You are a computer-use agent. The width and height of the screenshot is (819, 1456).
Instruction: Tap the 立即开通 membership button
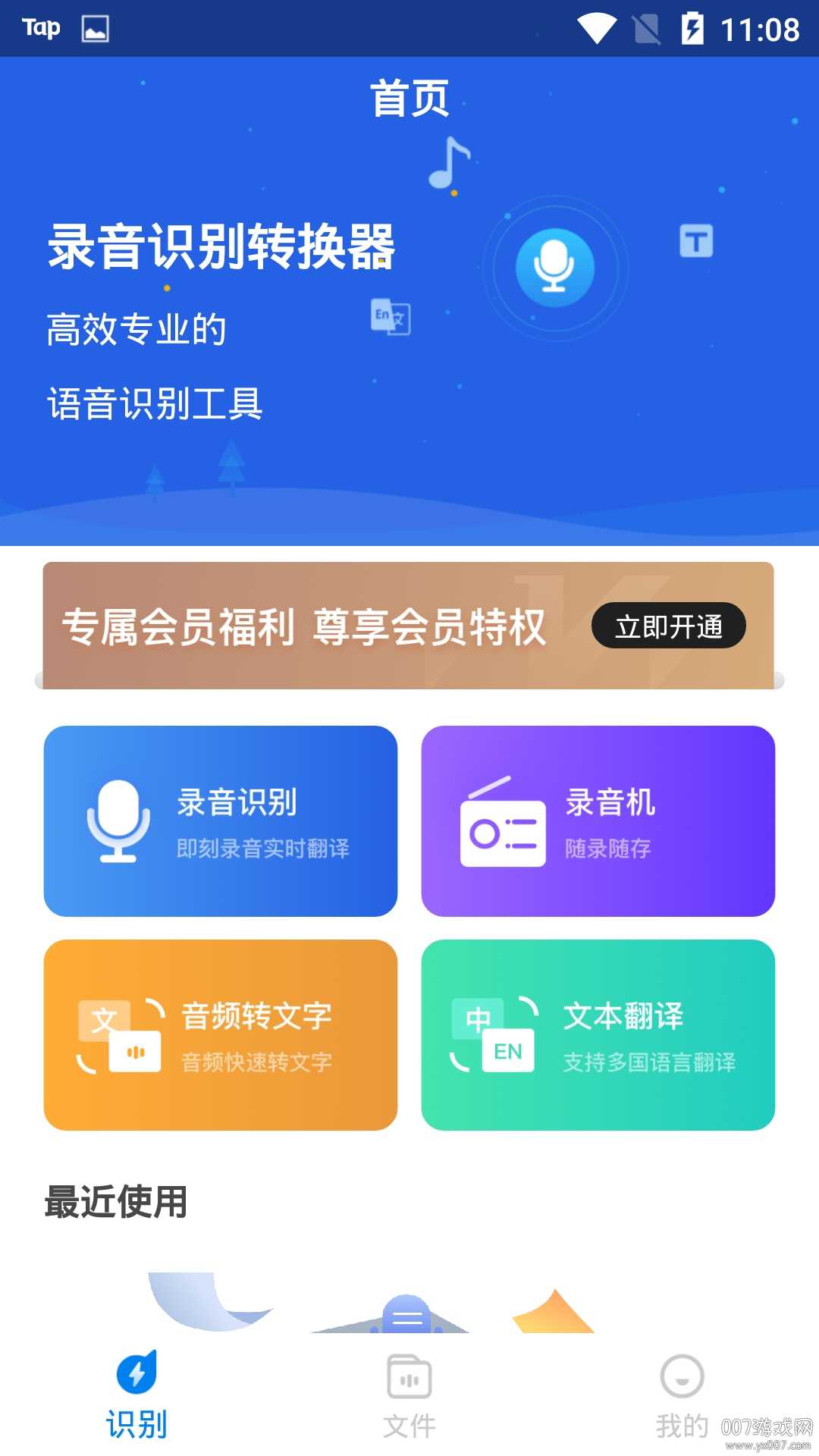[668, 626]
